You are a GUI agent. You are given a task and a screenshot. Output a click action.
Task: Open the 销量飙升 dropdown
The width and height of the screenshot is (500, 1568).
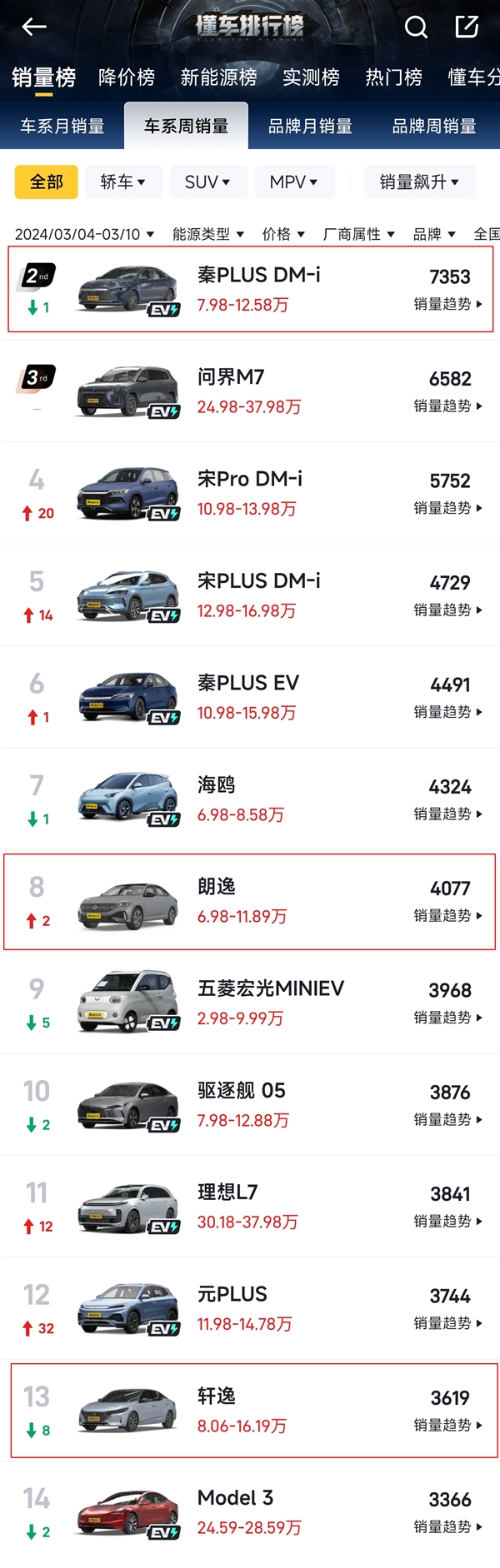419,182
